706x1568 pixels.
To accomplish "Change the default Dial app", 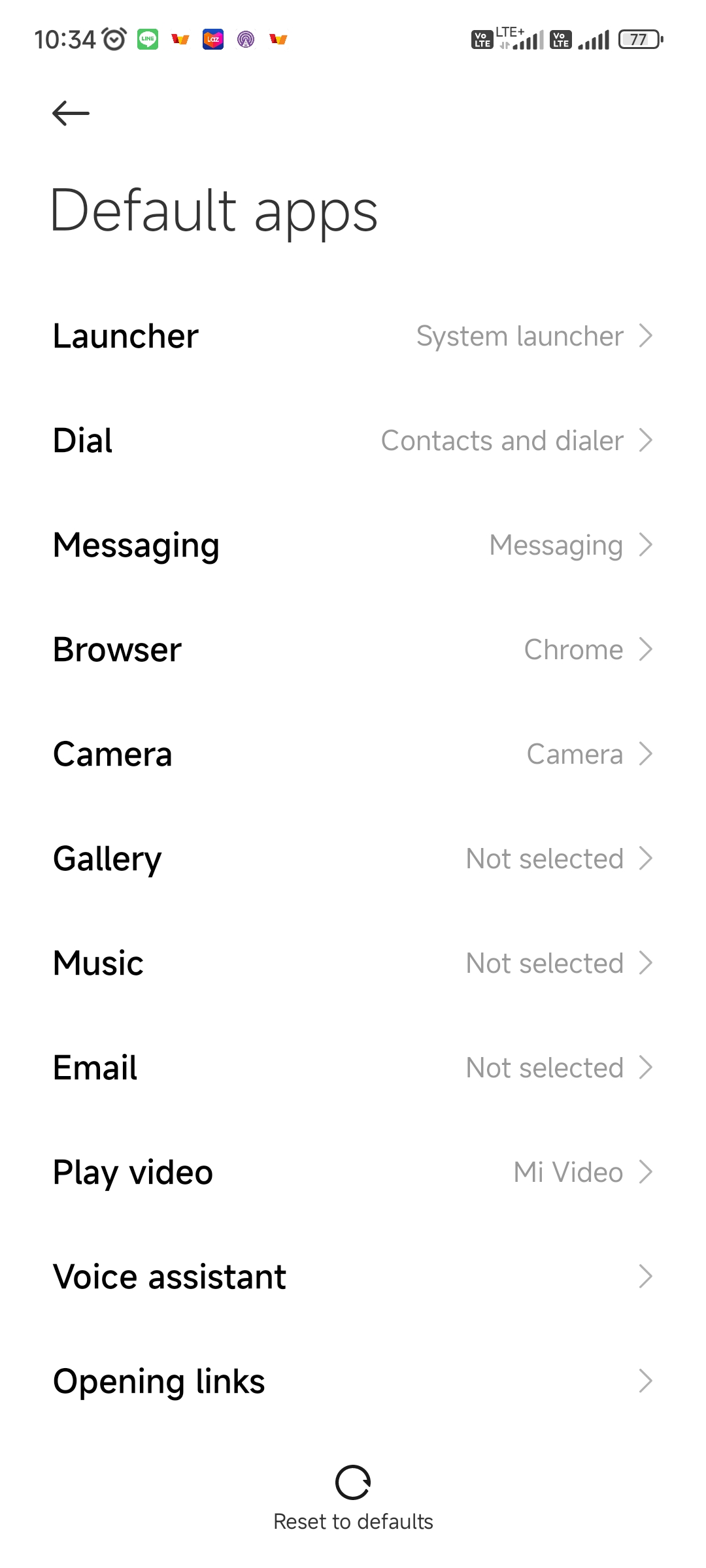I will (x=353, y=440).
